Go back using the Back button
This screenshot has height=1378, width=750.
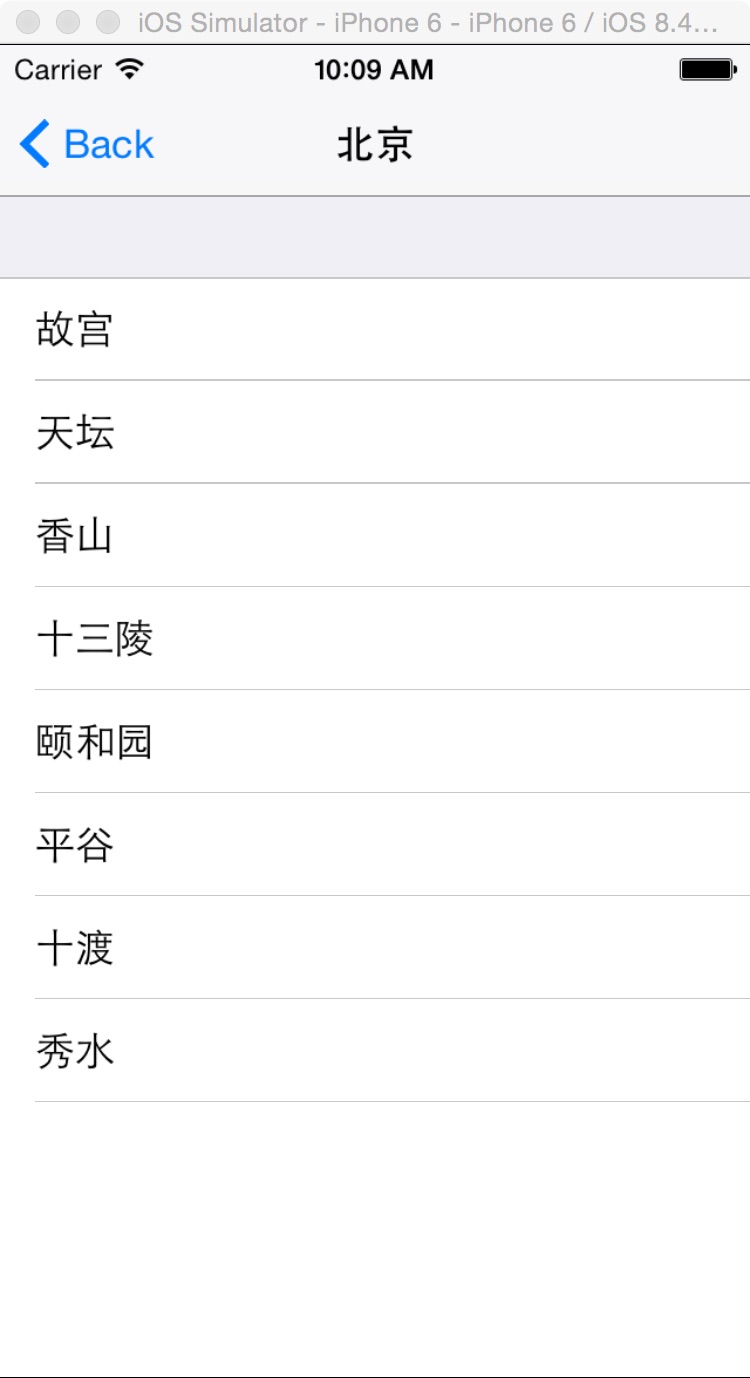87,145
